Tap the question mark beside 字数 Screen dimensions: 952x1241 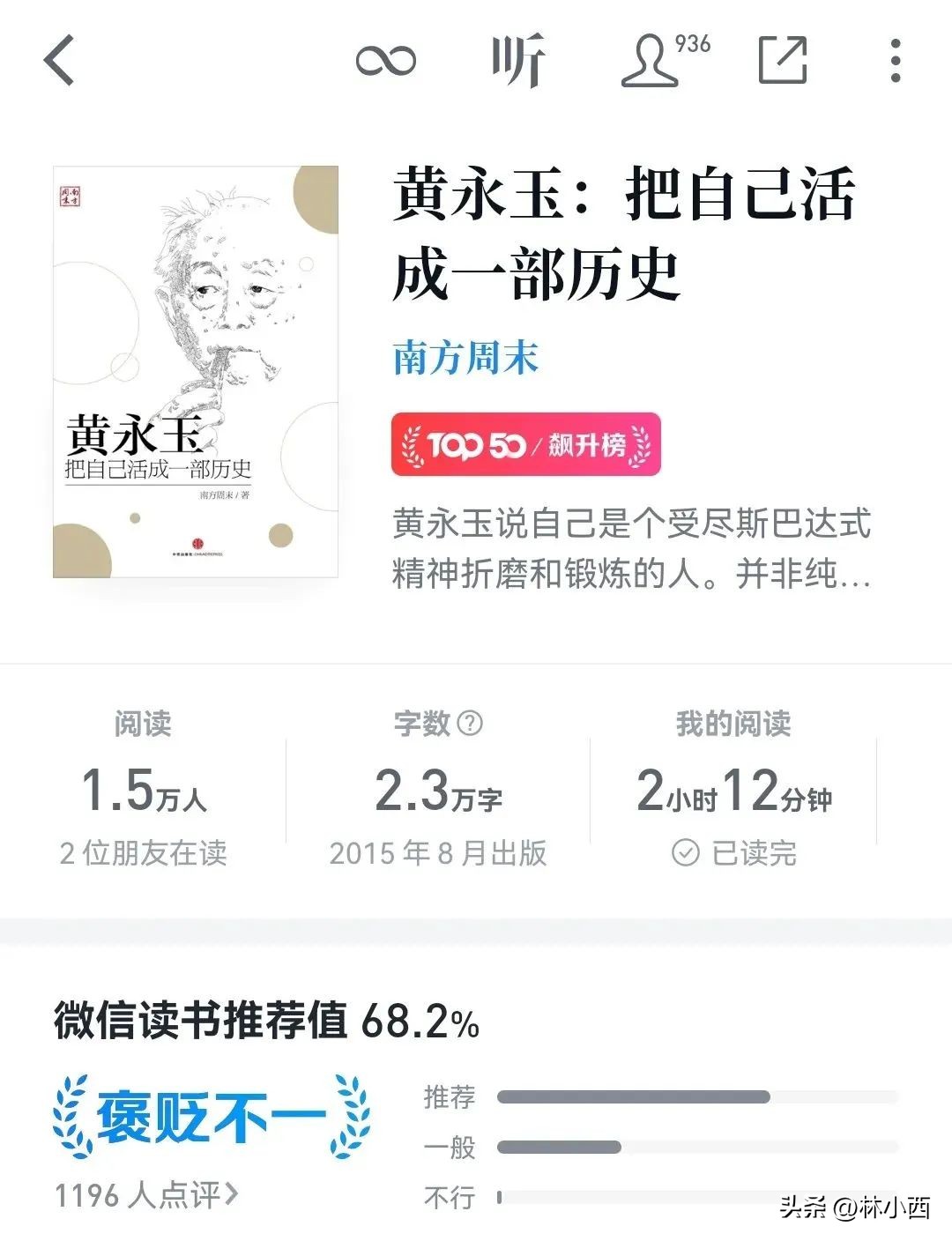click(x=470, y=724)
